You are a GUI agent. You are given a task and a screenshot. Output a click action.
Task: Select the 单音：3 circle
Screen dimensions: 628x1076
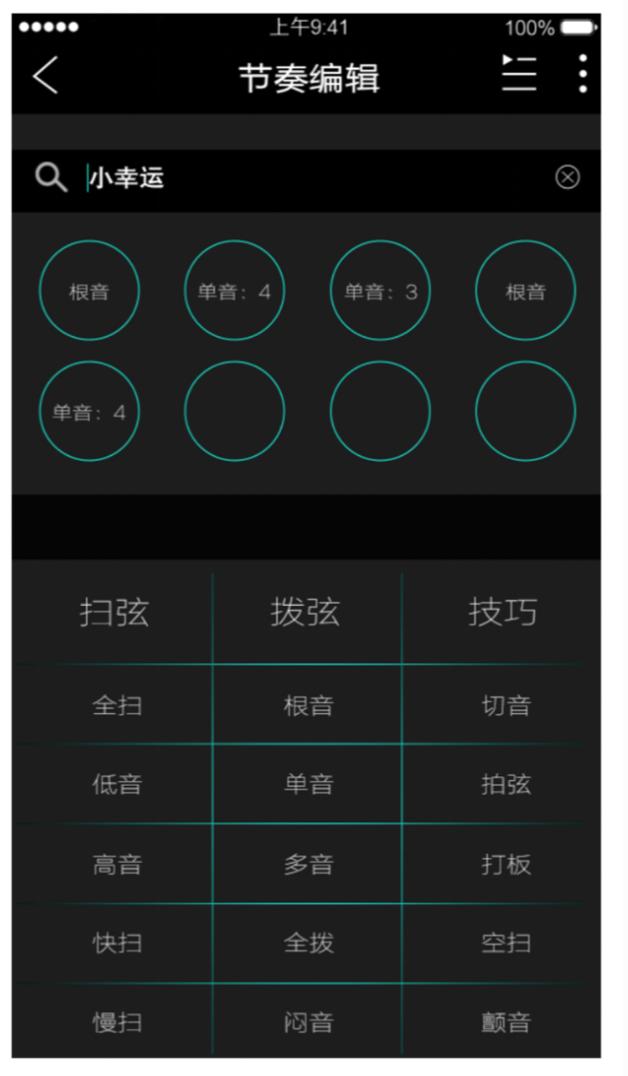[380, 291]
